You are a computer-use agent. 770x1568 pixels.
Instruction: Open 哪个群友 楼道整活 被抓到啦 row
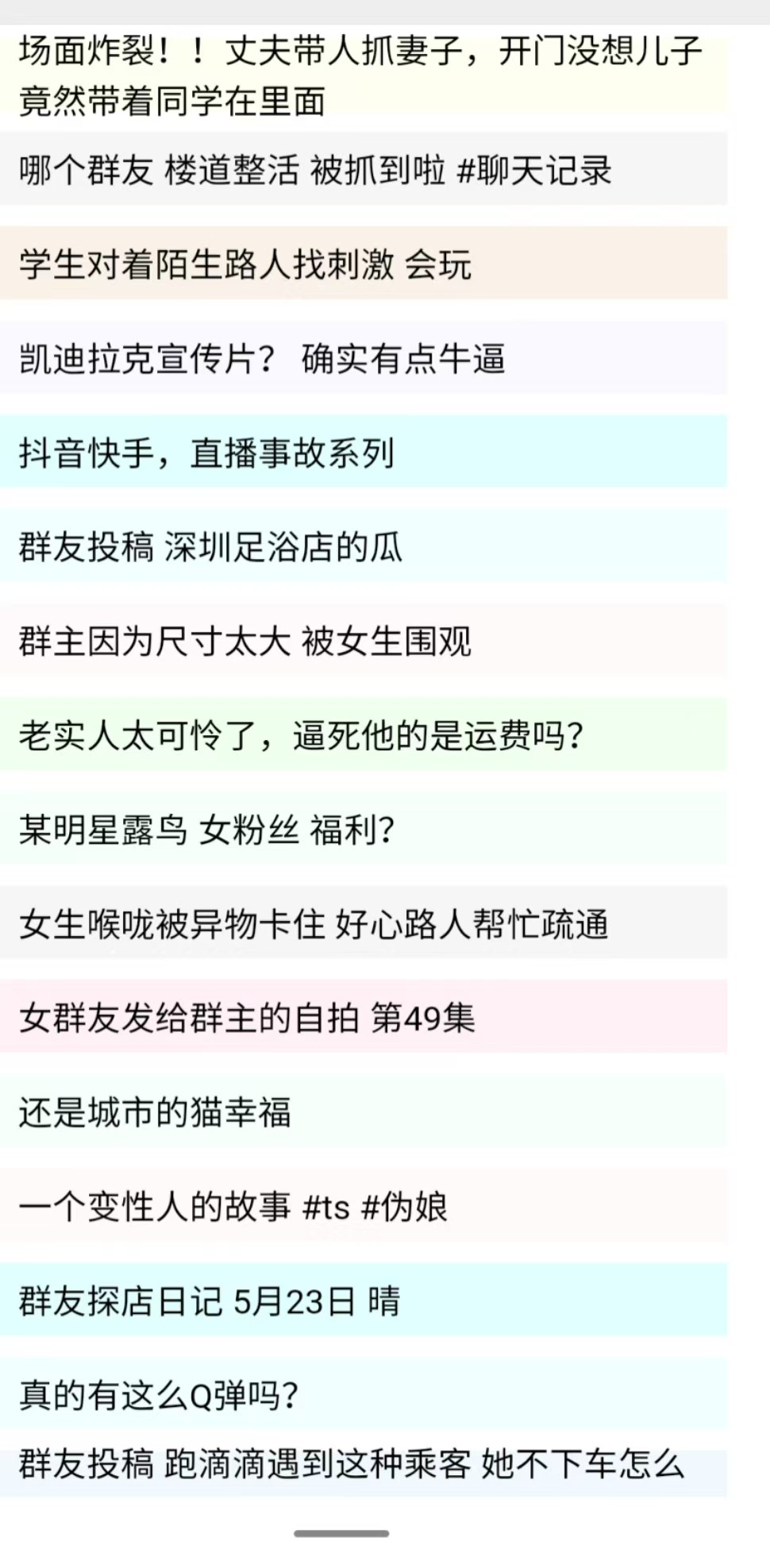315,170
